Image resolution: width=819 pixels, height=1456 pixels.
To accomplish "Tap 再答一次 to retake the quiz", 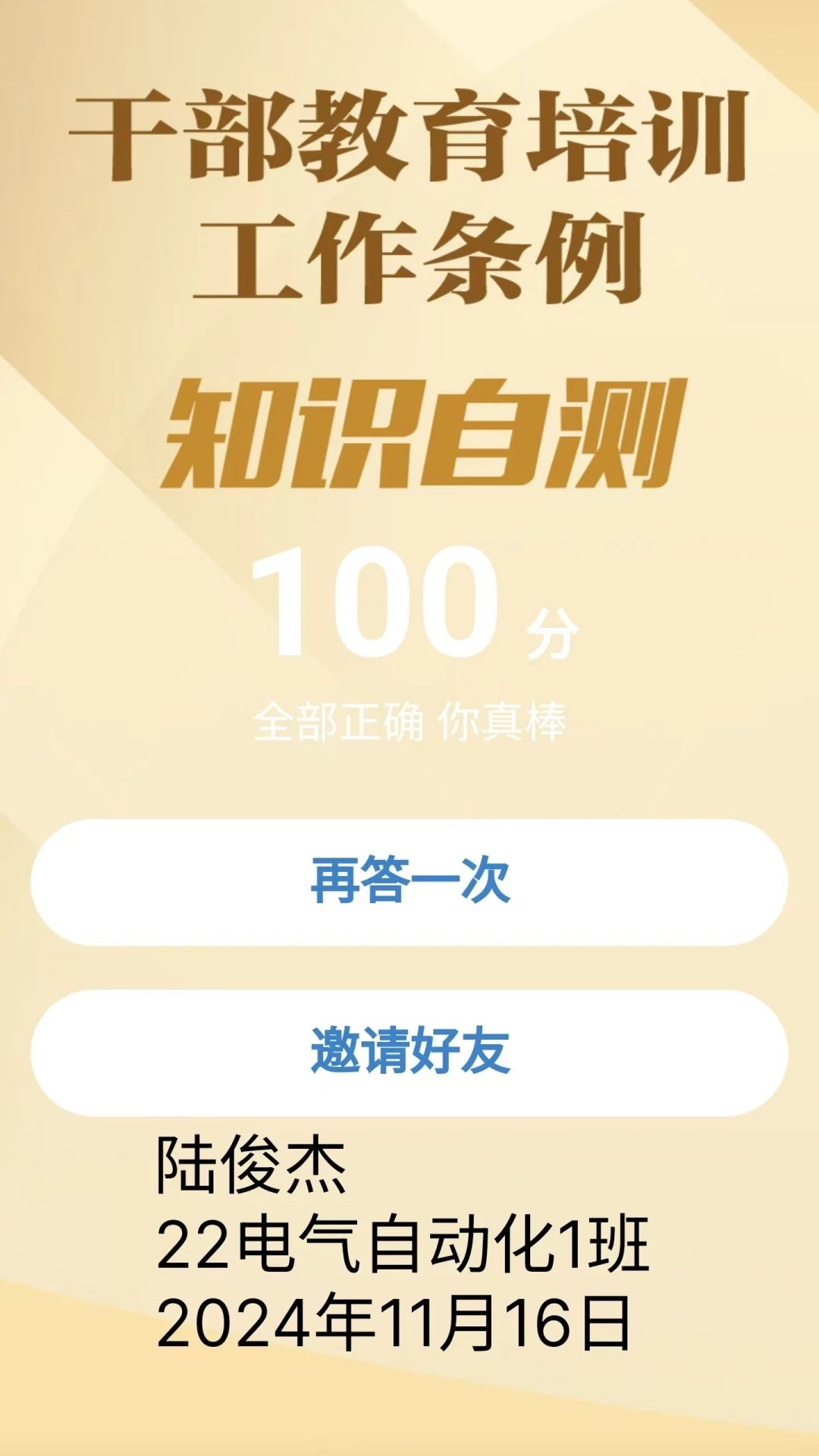I will click(409, 881).
